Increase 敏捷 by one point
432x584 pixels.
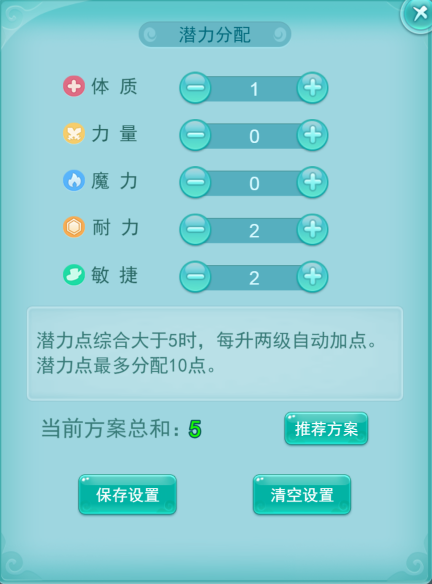coord(312,277)
